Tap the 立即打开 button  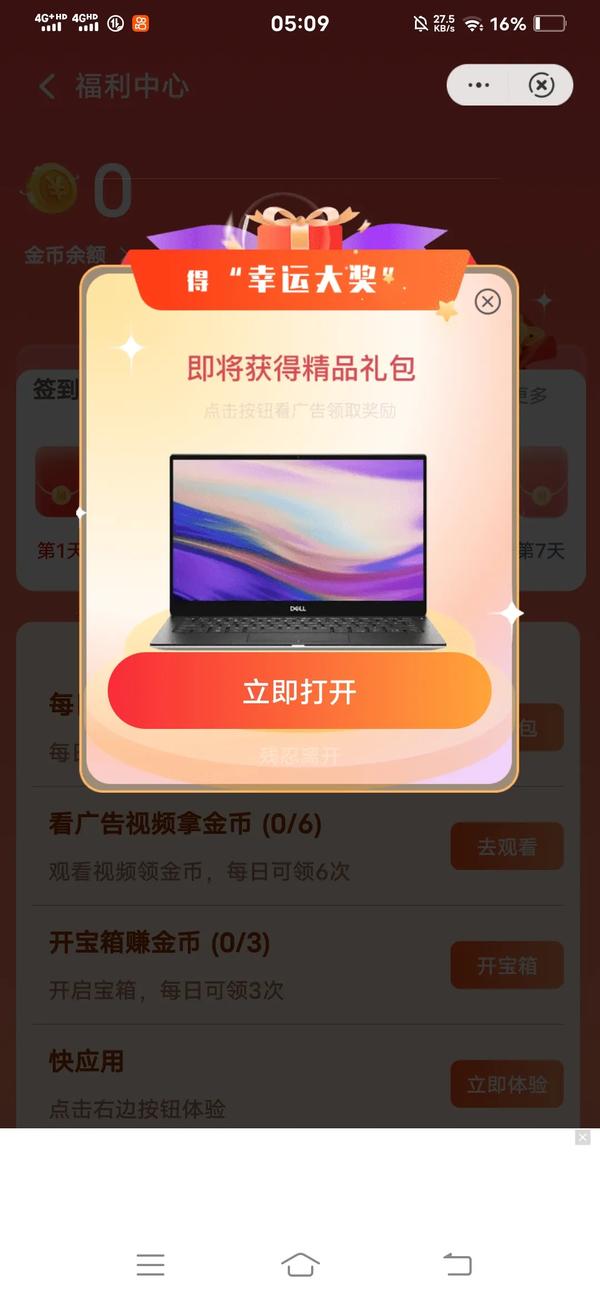(299, 691)
